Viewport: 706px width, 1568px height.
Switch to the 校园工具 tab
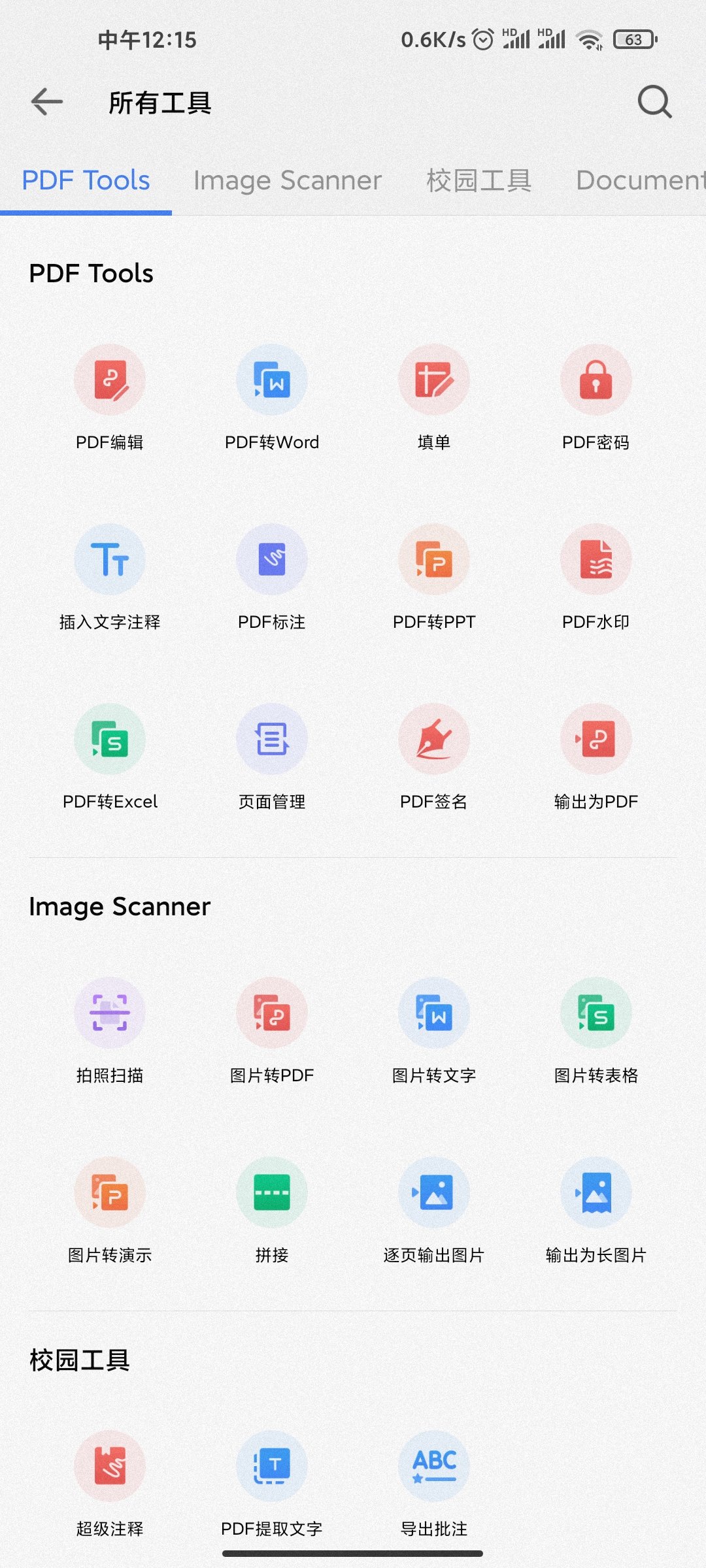[479, 180]
